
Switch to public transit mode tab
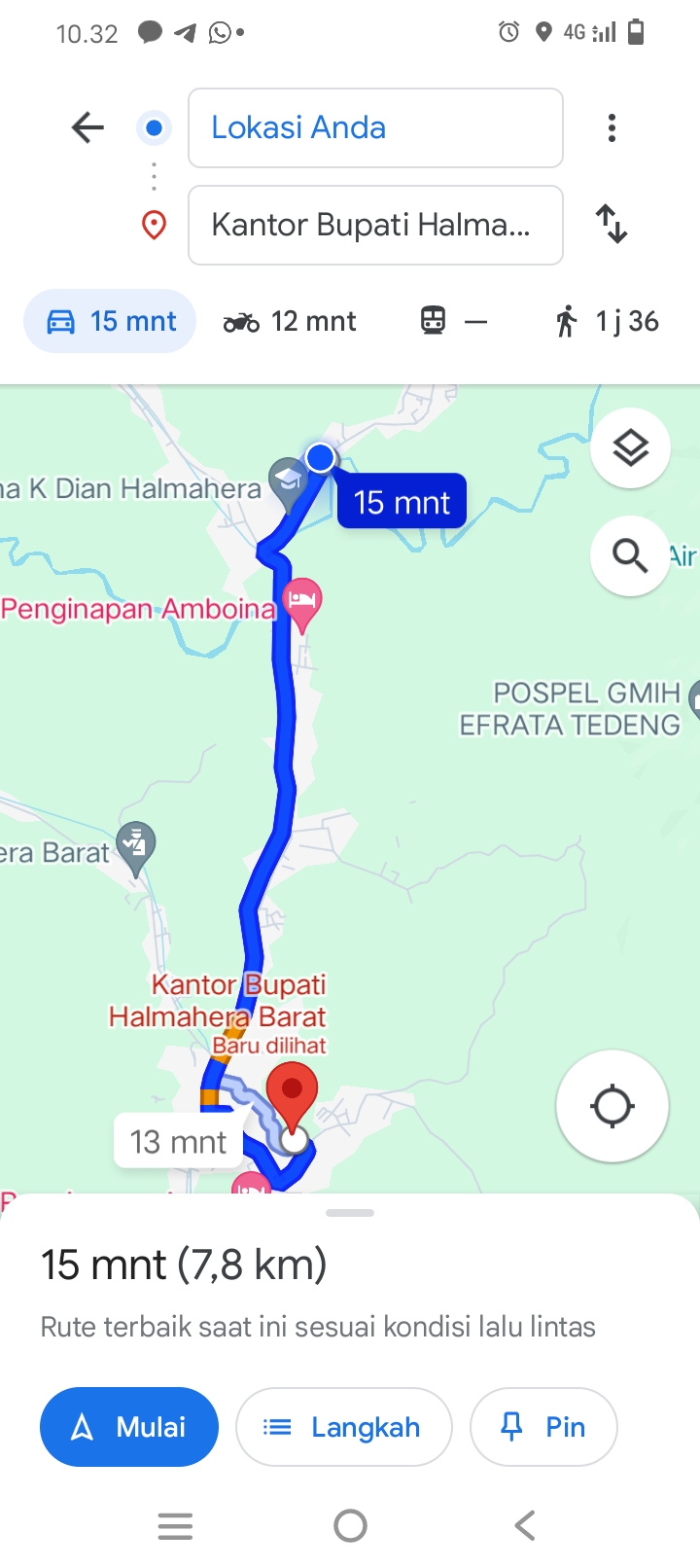[x=453, y=321]
